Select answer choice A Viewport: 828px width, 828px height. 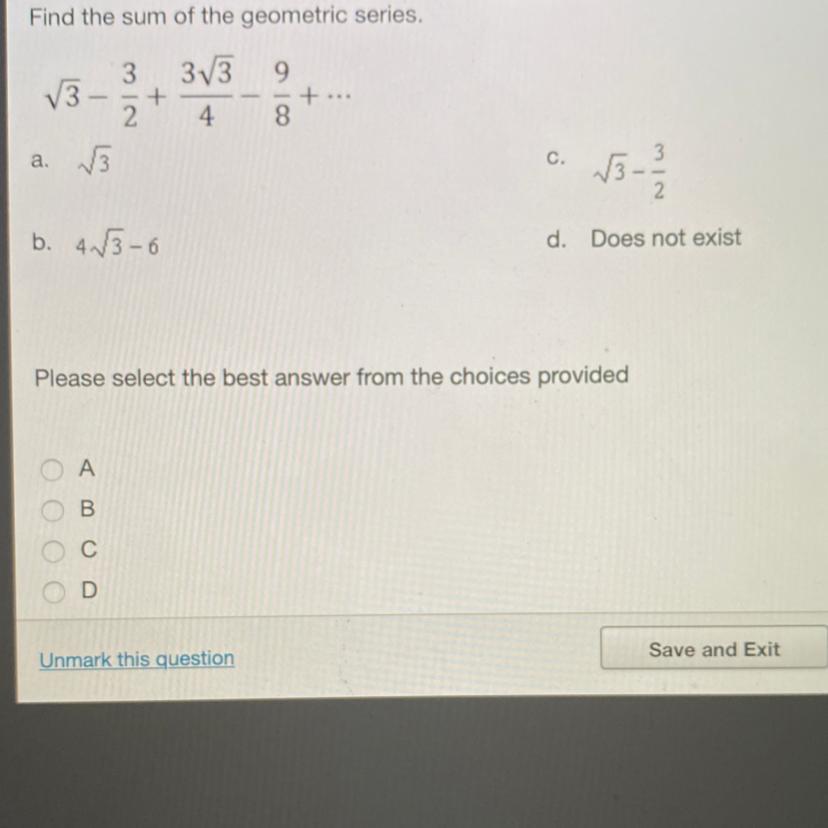coord(52,469)
